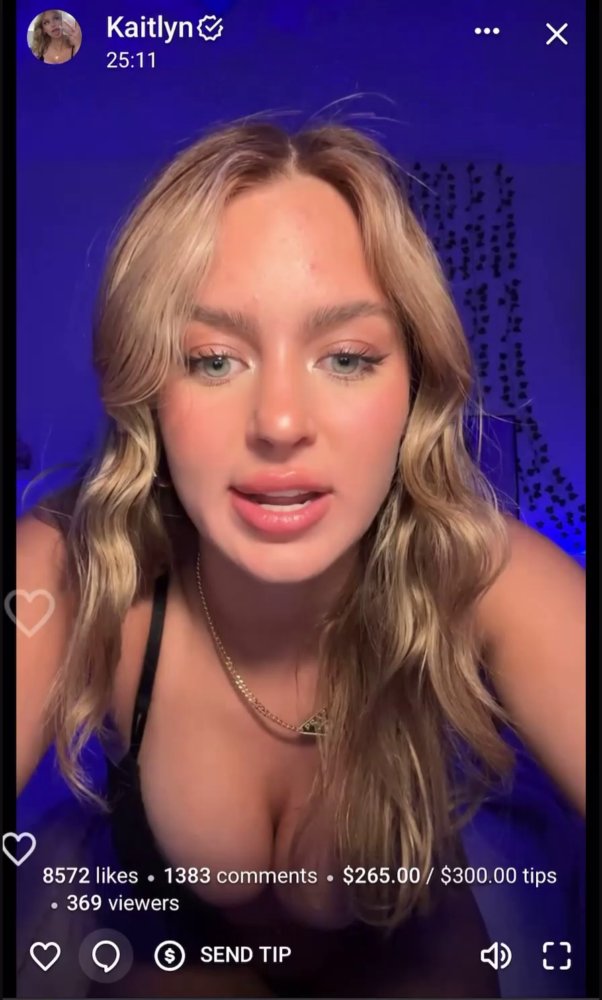Mute the stream audio
The height and width of the screenshot is (1000, 602).
coord(496,956)
